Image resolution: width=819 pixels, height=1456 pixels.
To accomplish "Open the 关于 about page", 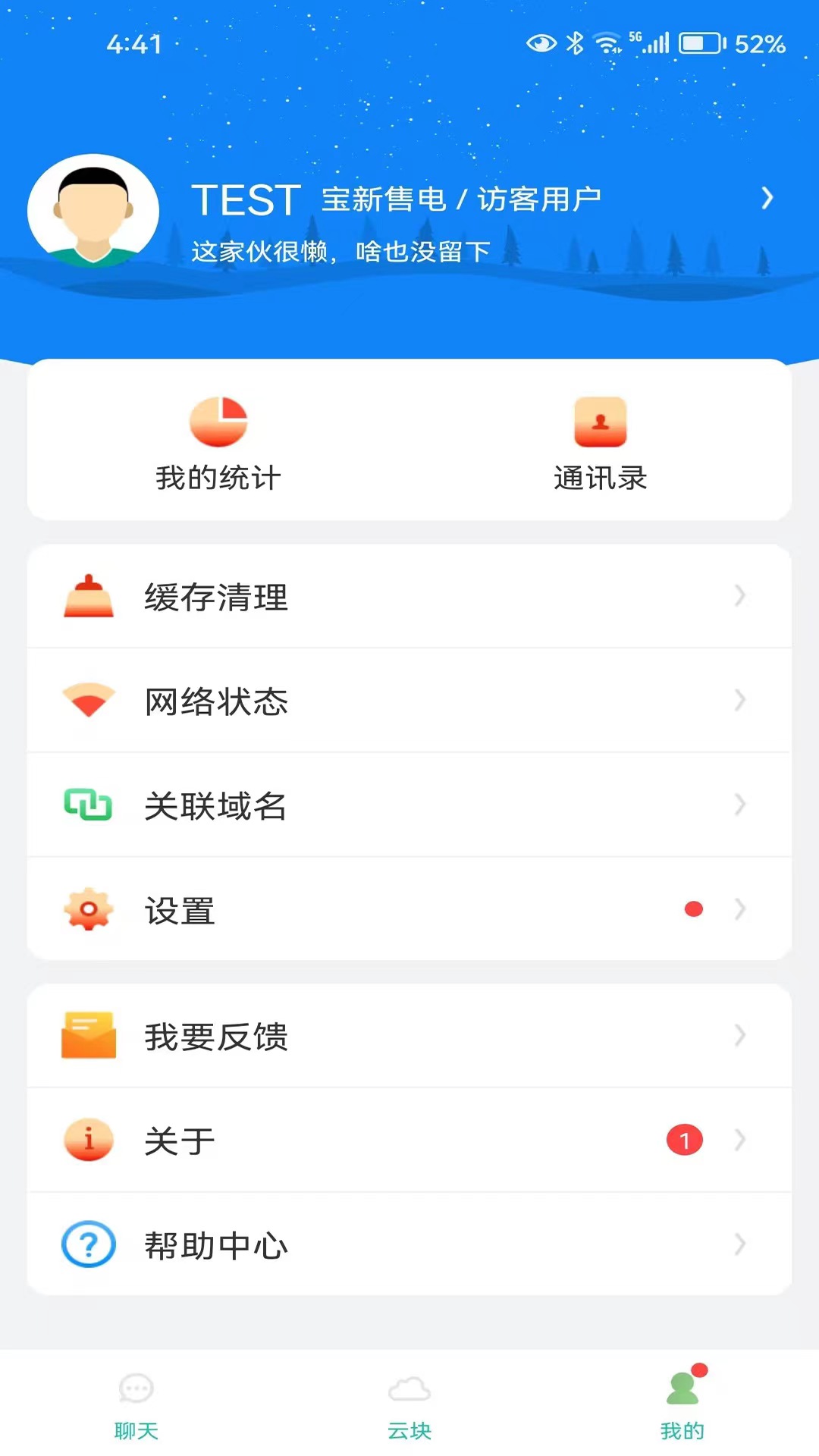I will [409, 1141].
